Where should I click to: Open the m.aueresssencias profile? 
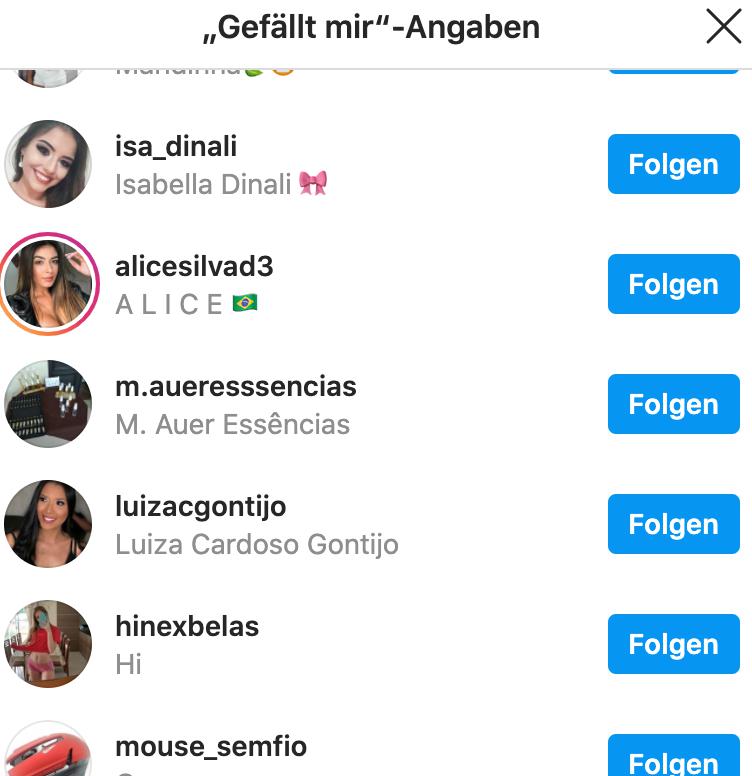[235, 387]
